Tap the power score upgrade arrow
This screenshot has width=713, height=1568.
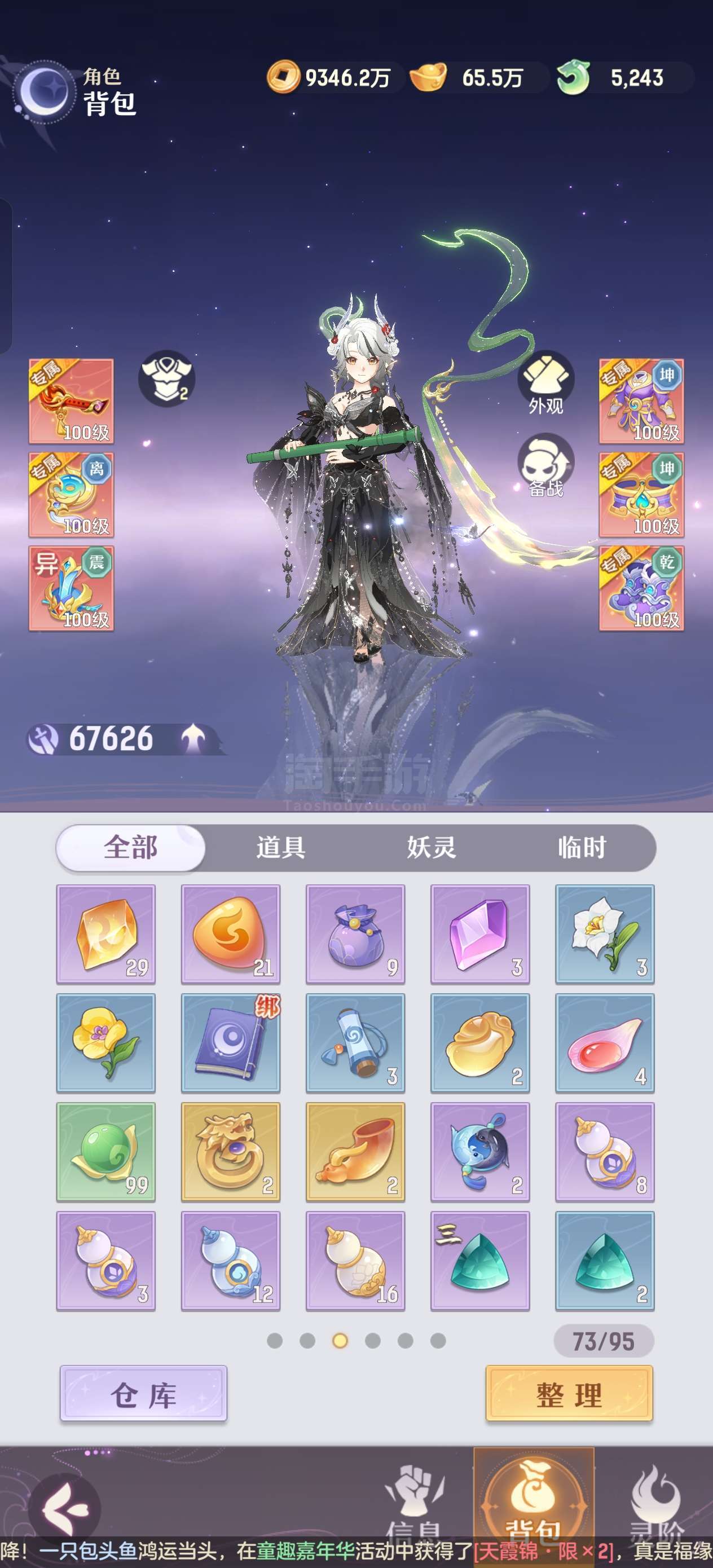click(193, 738)
